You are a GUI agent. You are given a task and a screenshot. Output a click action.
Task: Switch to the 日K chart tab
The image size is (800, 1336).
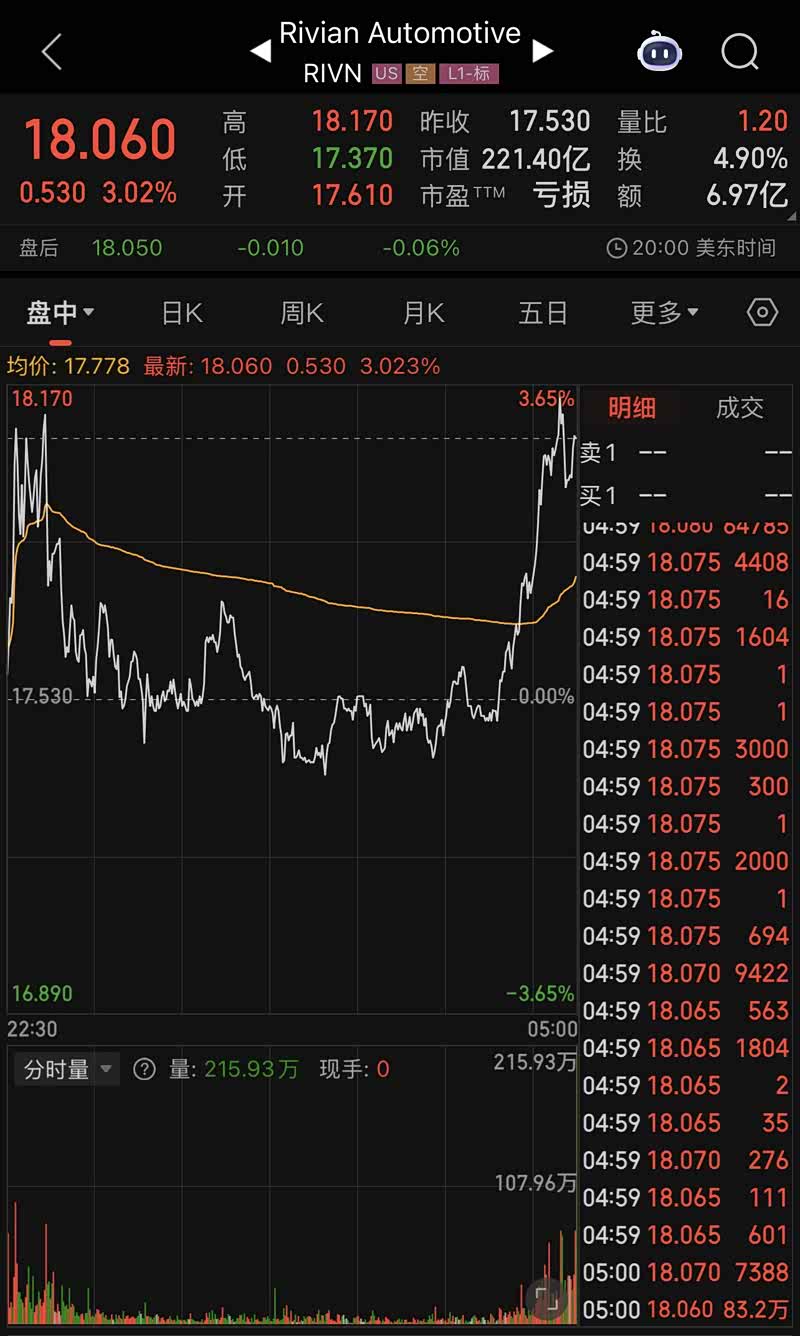(x=182, y=313)
